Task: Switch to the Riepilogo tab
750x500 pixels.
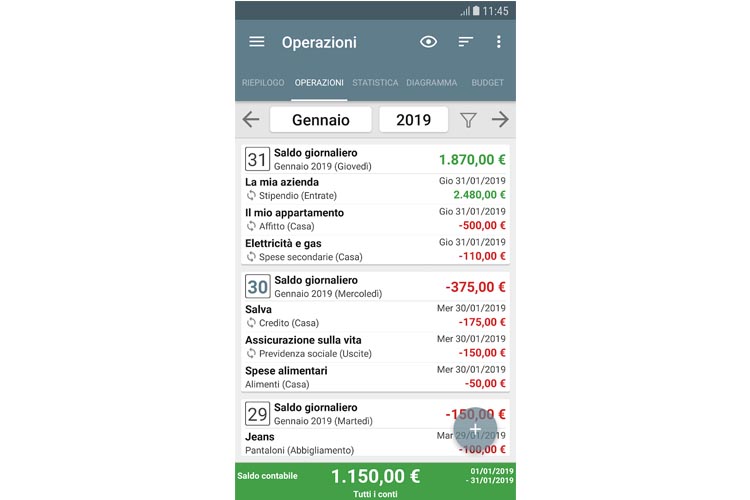Action: click(x=261, y=83)
